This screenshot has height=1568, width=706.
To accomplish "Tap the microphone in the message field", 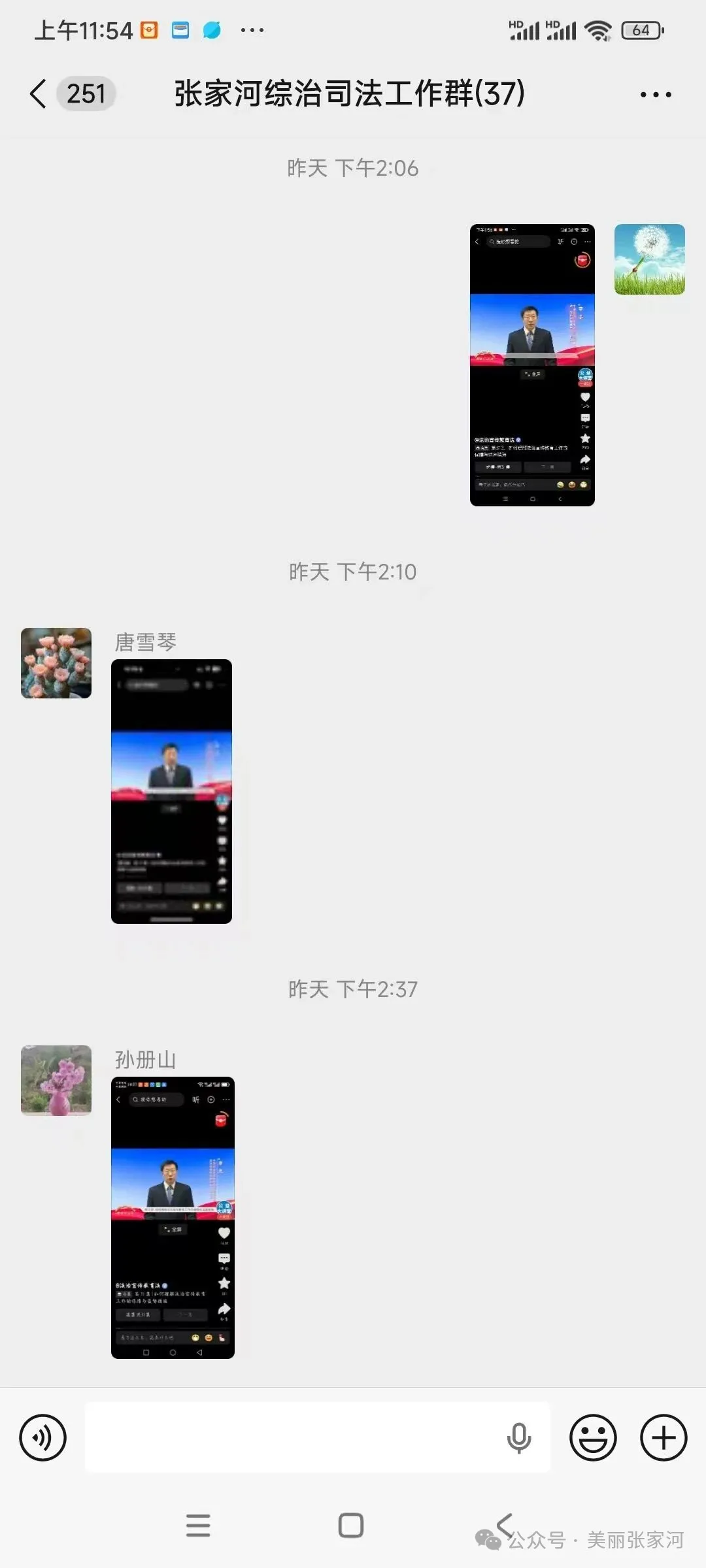I will 519,1437.
